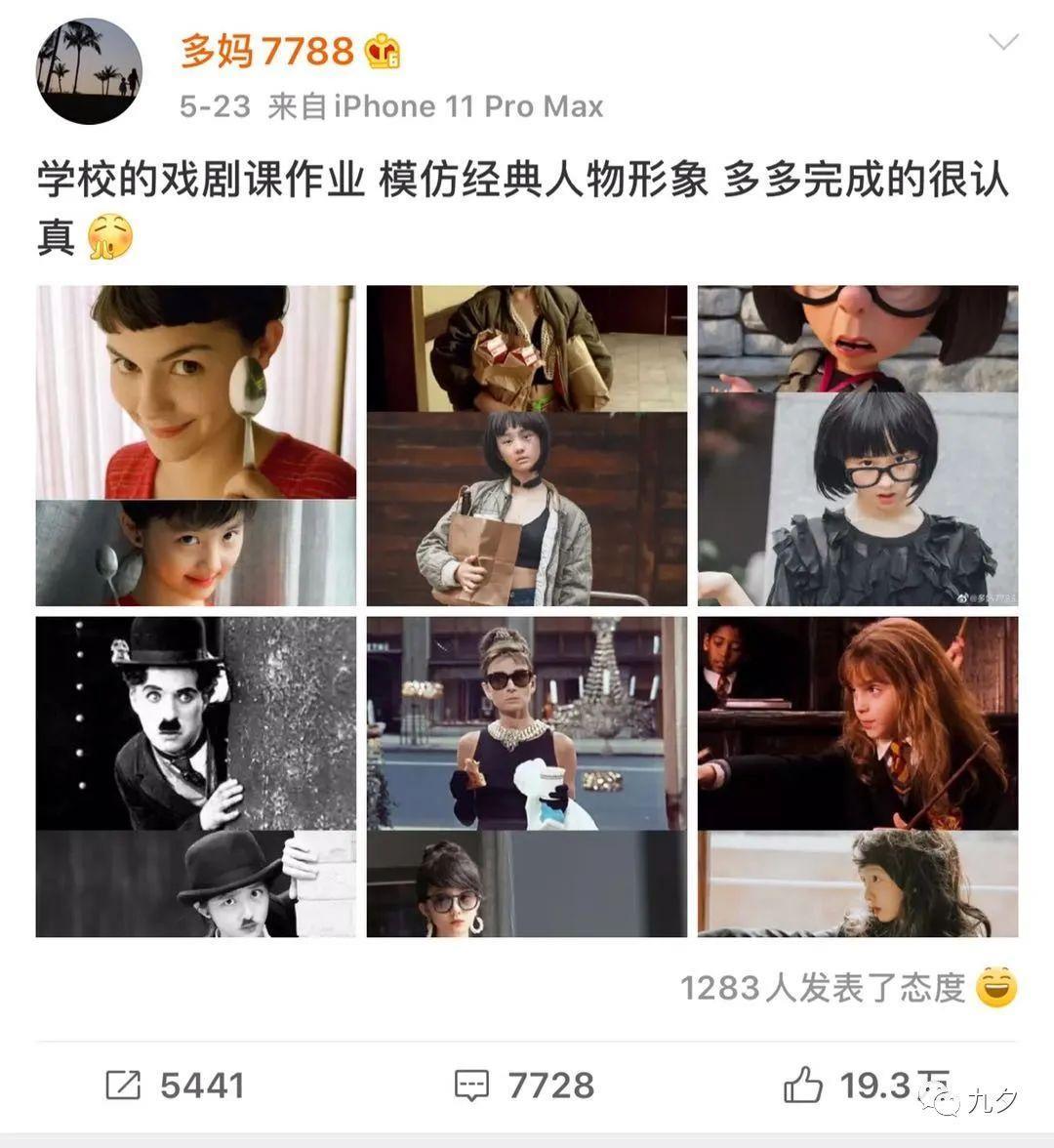
Task: Repost this post with 5441 reposts
Action: click(176, 1085)
